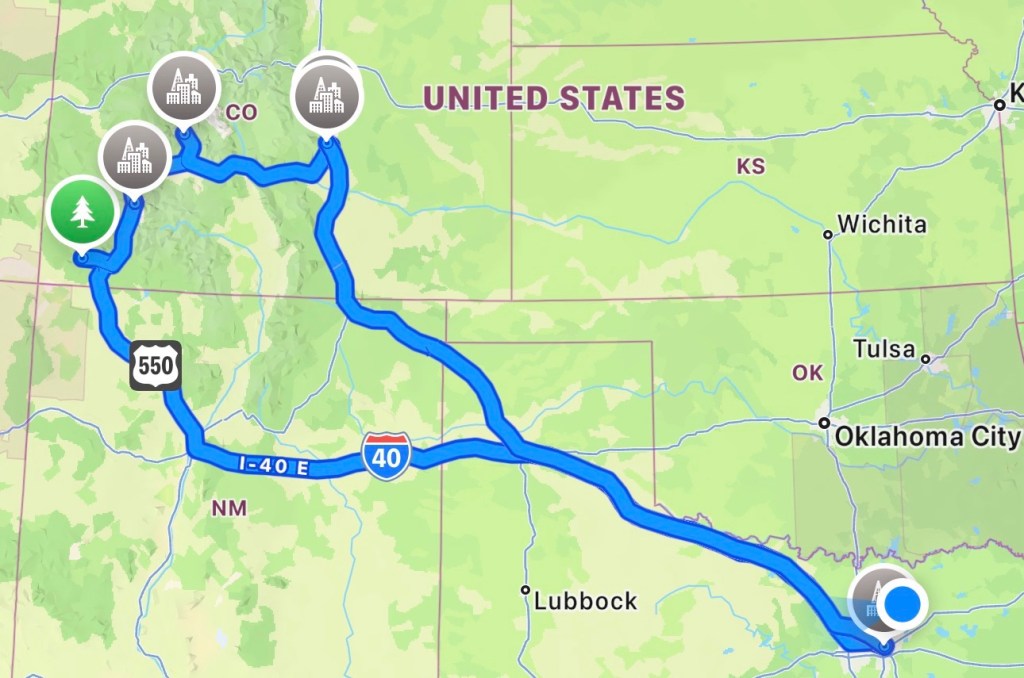This screenshot has height=678, width=1024.
Task: Open the city pin beside the CO label
Action: (182, 89)
